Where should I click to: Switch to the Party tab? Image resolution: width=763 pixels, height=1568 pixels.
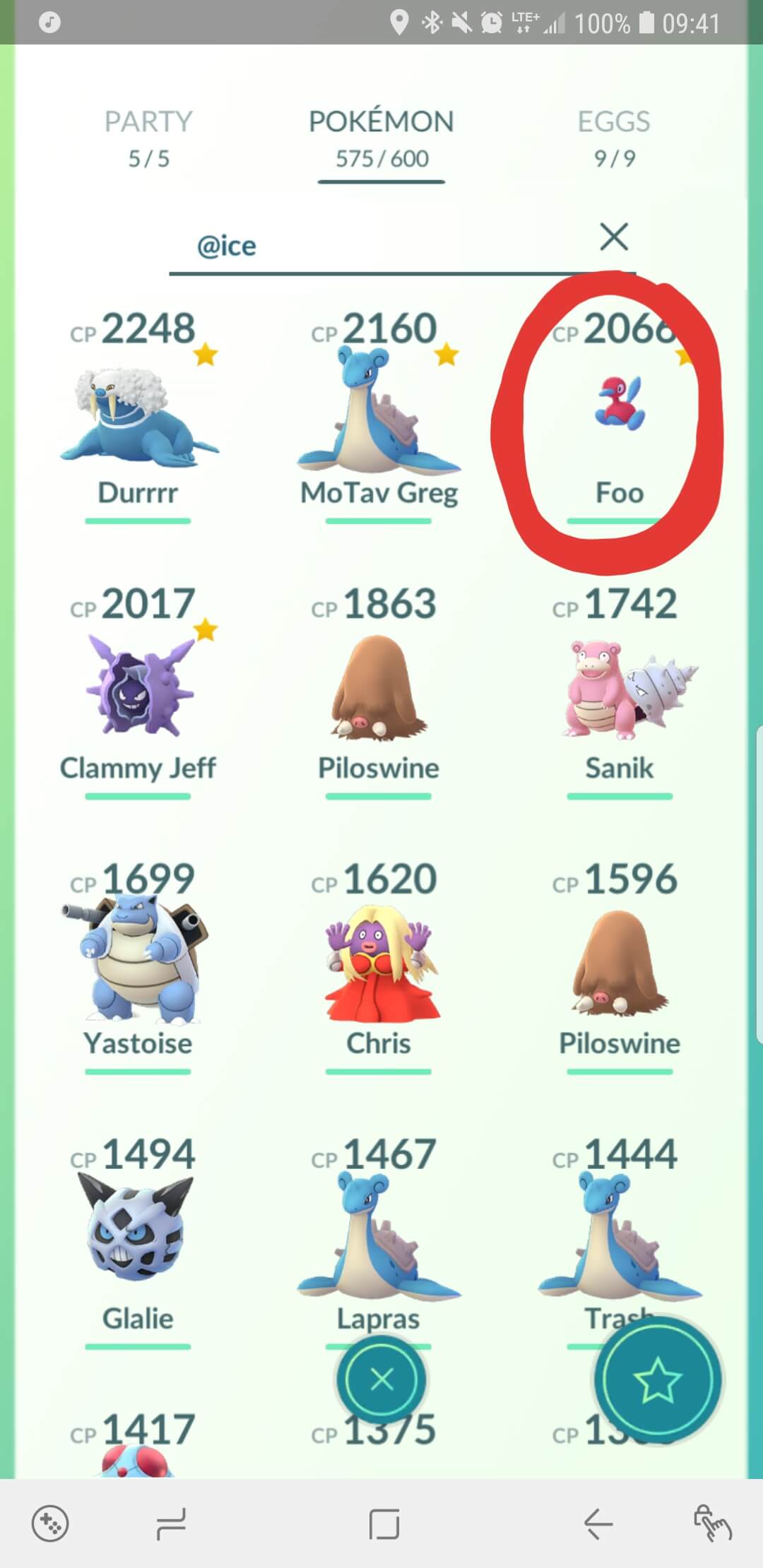pyautogui.click(x=148, y=138)
